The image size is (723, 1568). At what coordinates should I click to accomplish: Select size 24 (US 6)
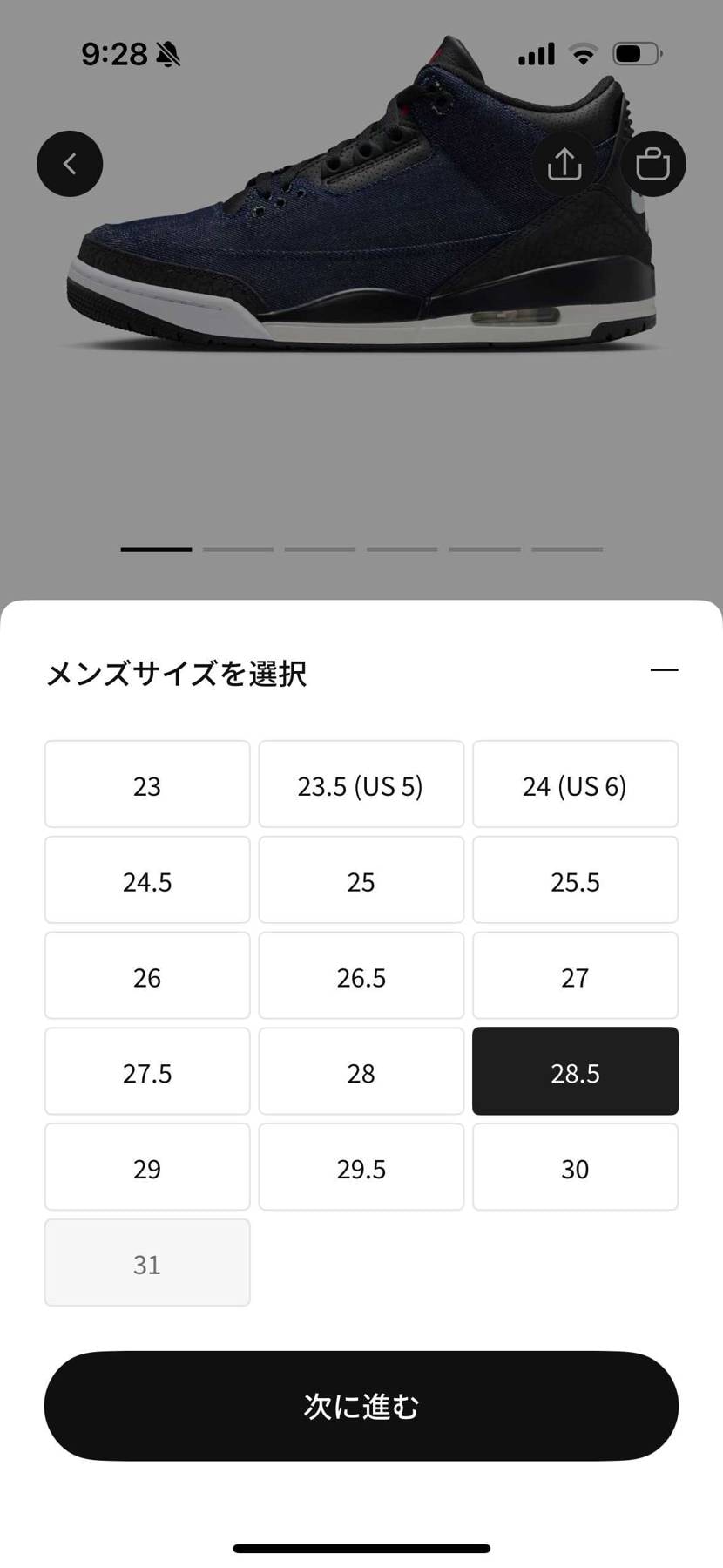575,784
